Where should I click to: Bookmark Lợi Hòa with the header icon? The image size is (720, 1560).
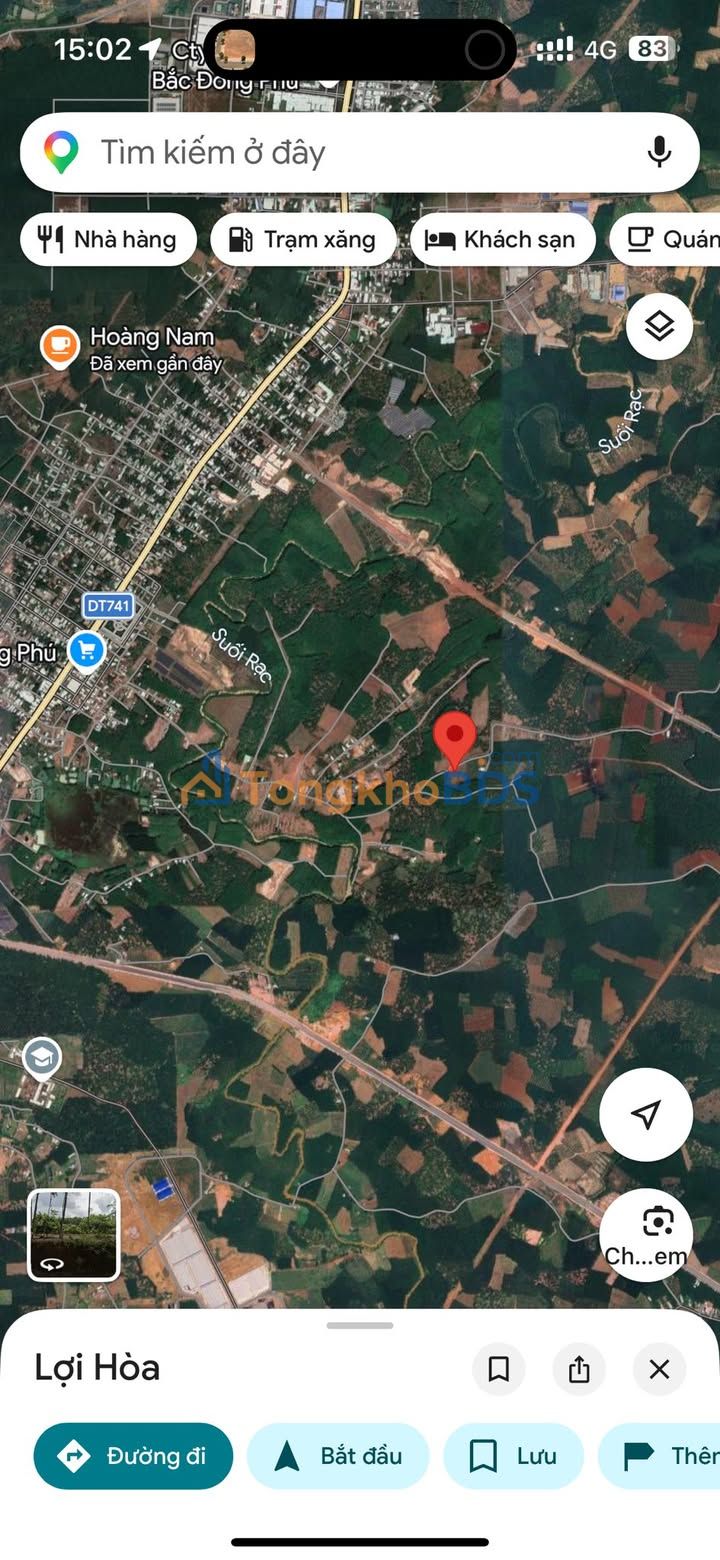pyautogui.click(x=499, y=1369)
